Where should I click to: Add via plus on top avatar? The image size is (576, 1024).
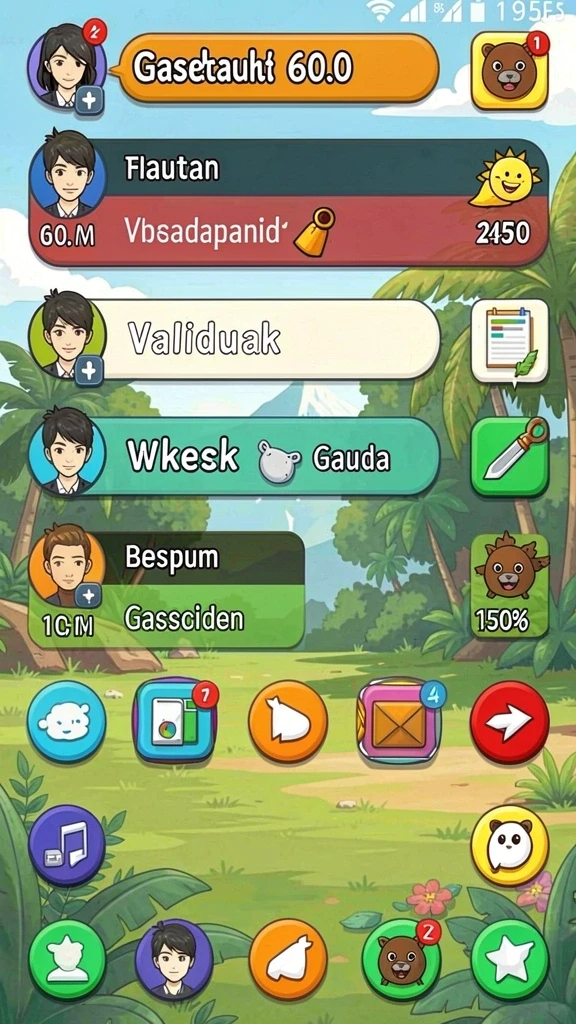point(89,101)
